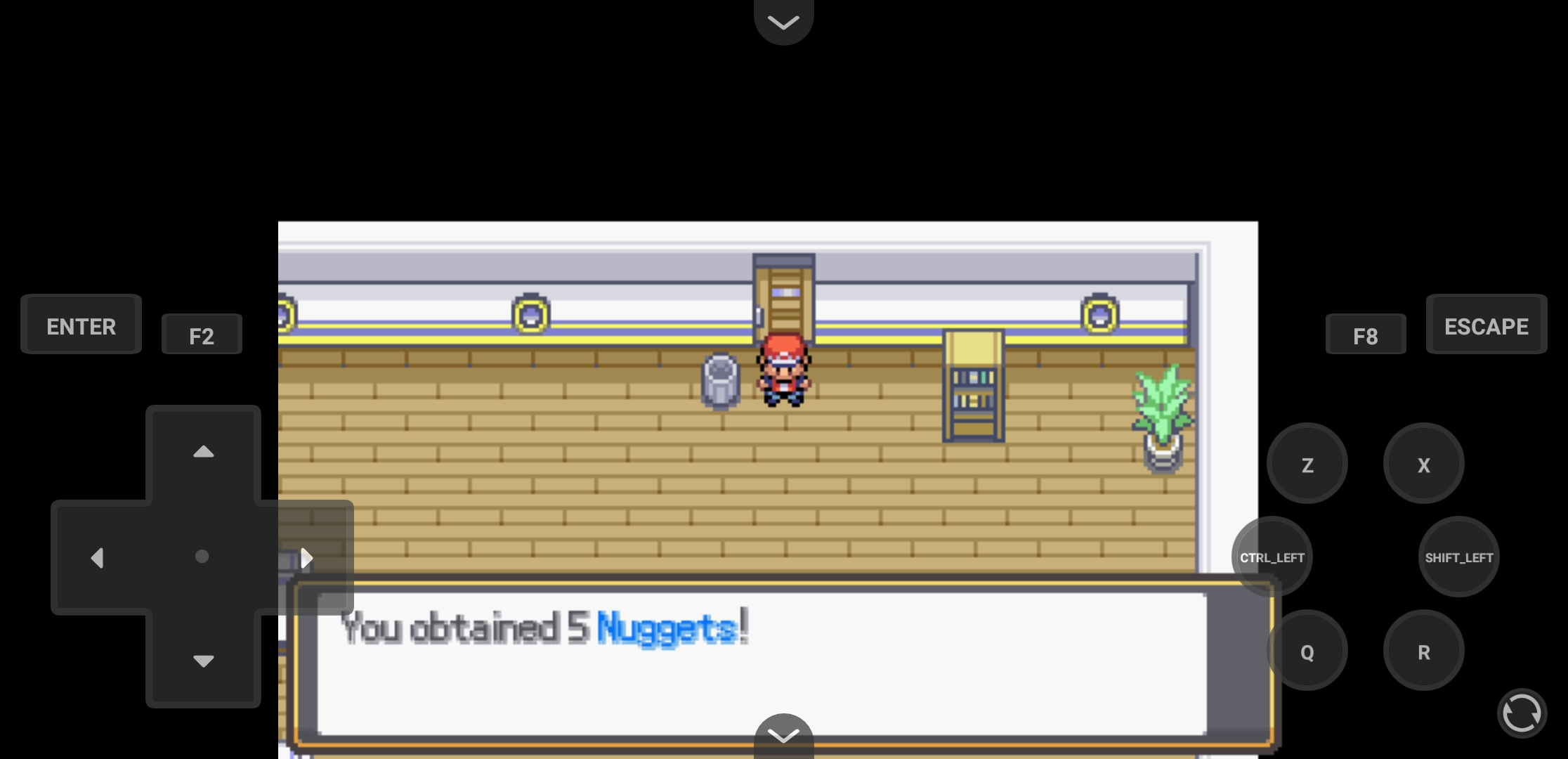Tap the CTRL_LEFT button
The width and height of the screenshot is (1568, 759).
1272,557
